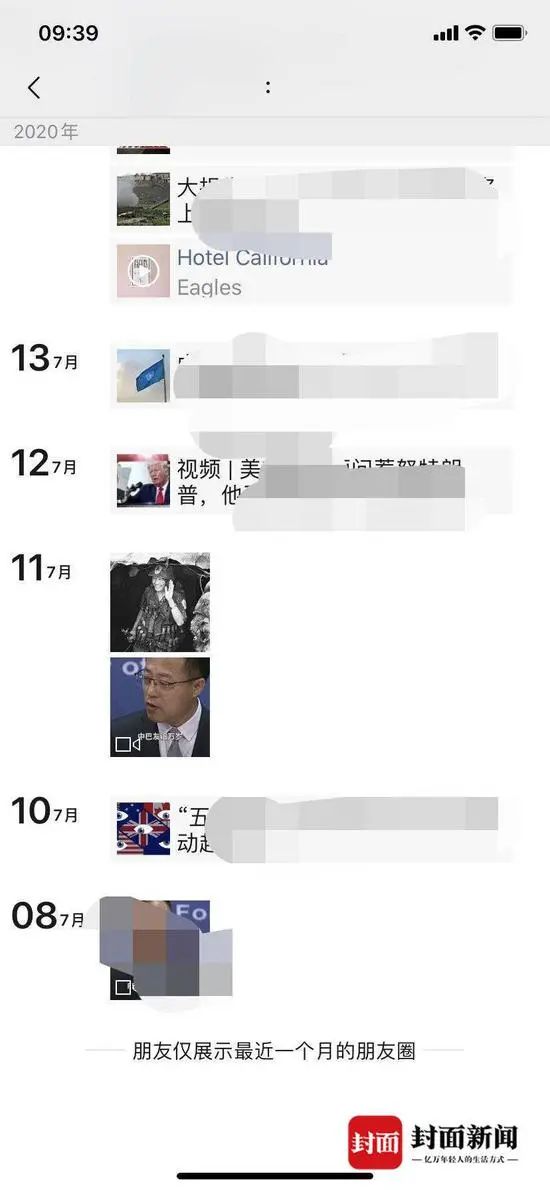Play the 08 July video post
The image size is (550, 1190).
tap(160, 950)
